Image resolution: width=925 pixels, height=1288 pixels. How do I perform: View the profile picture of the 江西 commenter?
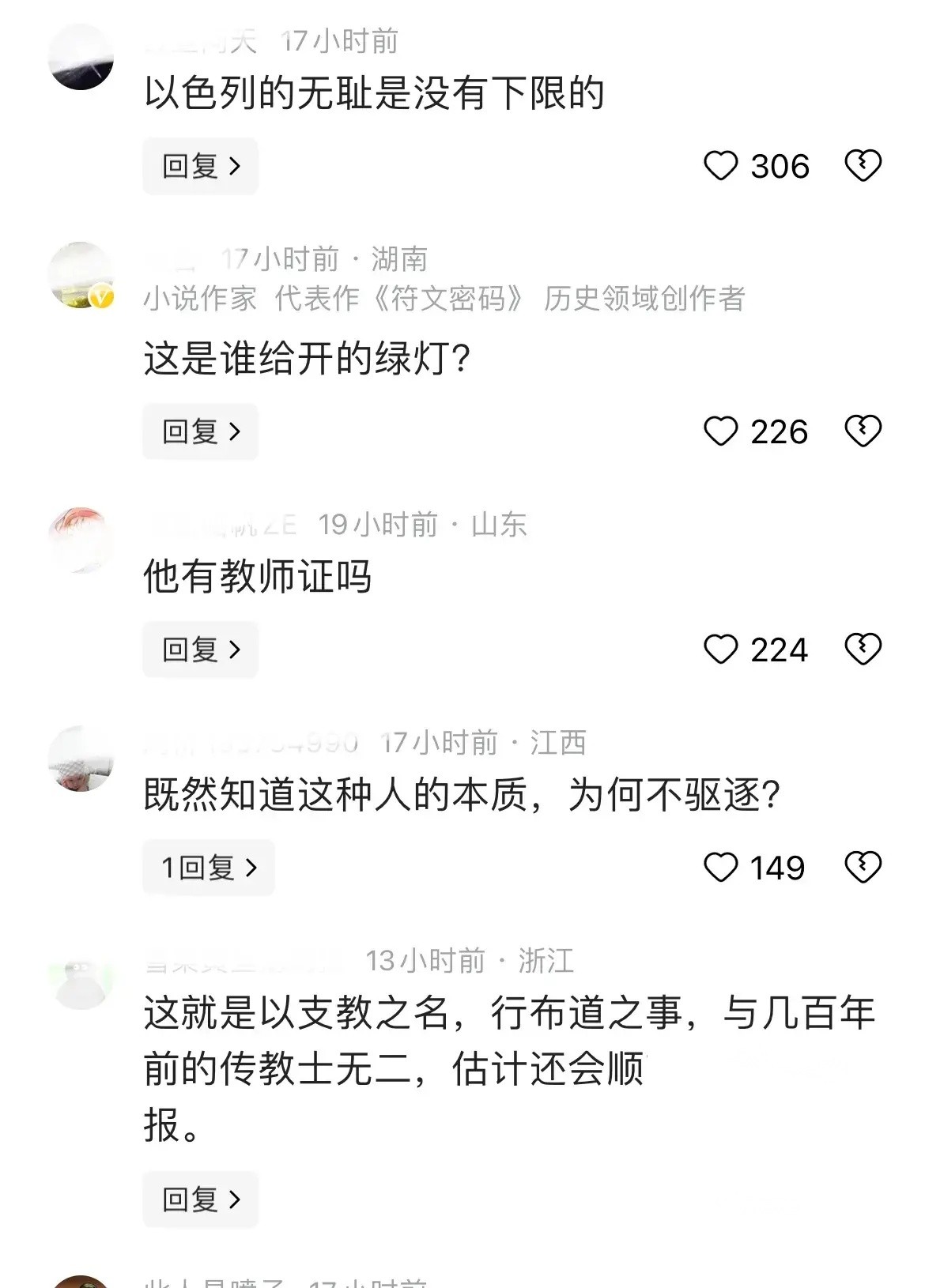click(x=81, y=759)
